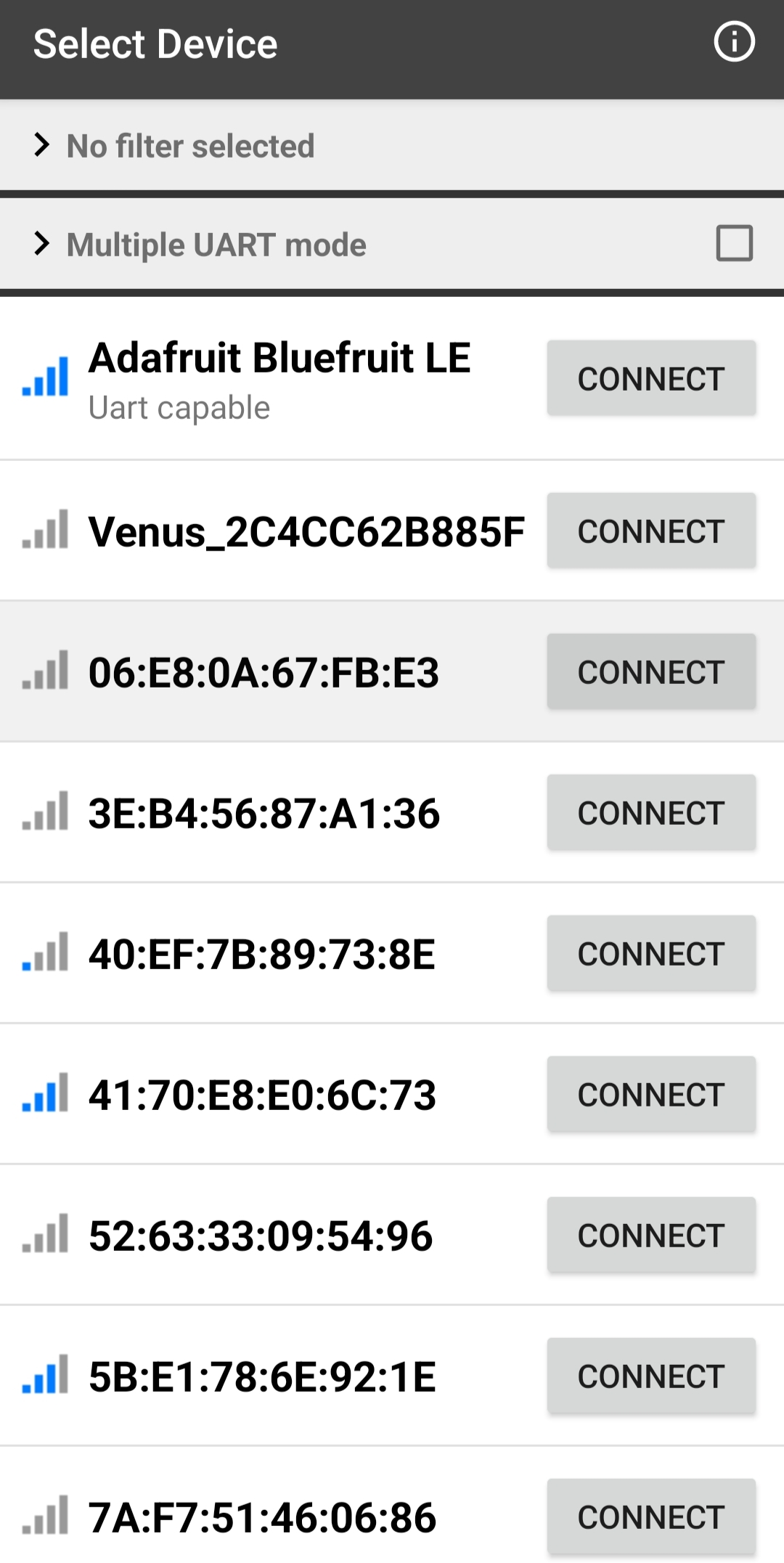Open the info icon in the app bar
The height and width of the screenshot is (1563, 784).
pyautogui.click(x=734, y=42)
